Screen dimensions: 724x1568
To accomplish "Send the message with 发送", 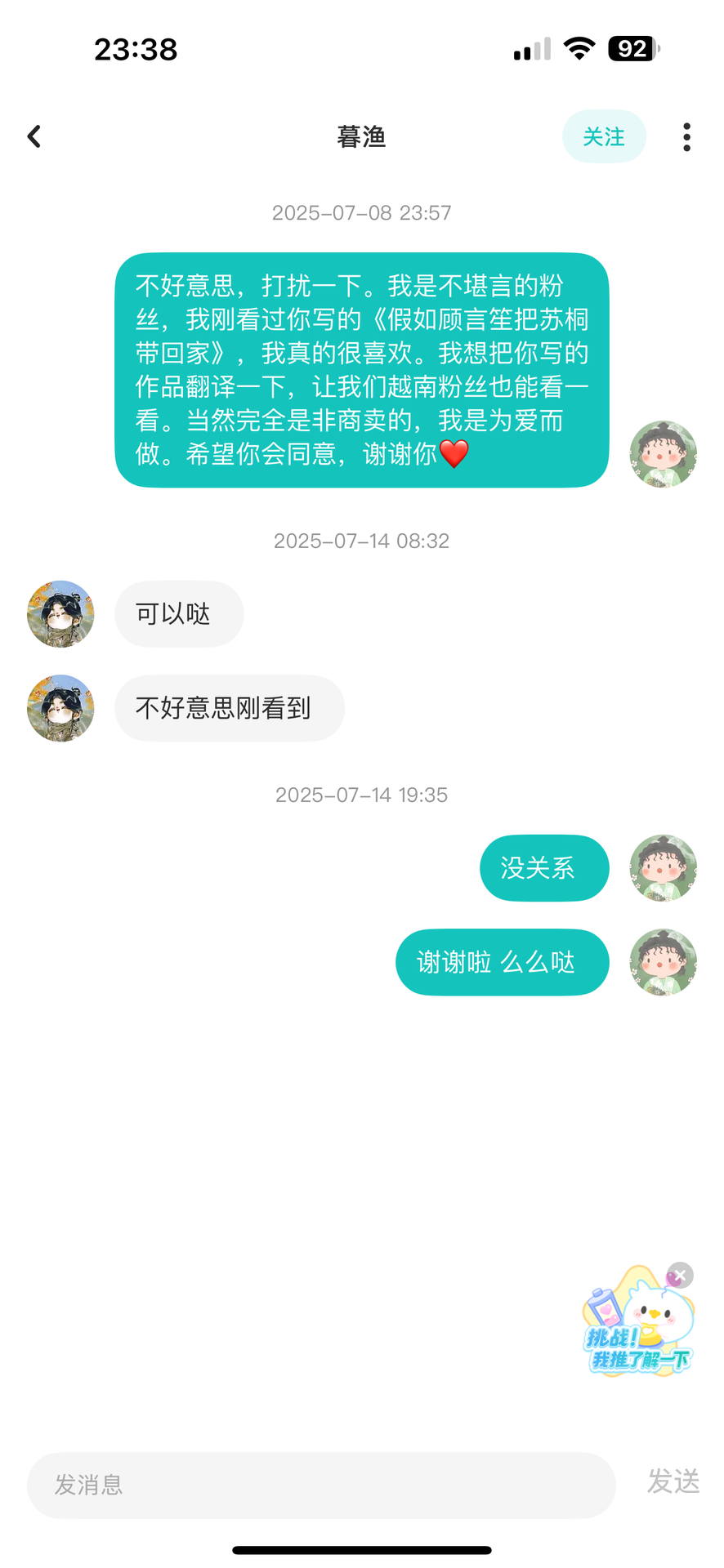I will [x=673, y=1481].
